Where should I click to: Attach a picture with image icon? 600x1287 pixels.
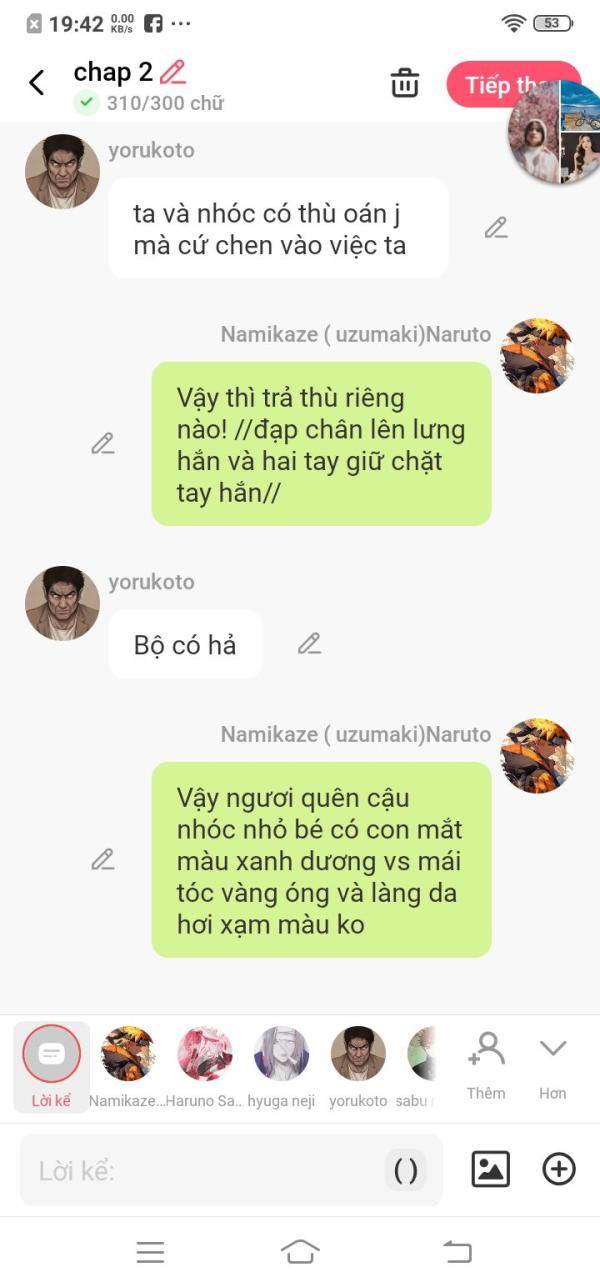(490, 1169)
